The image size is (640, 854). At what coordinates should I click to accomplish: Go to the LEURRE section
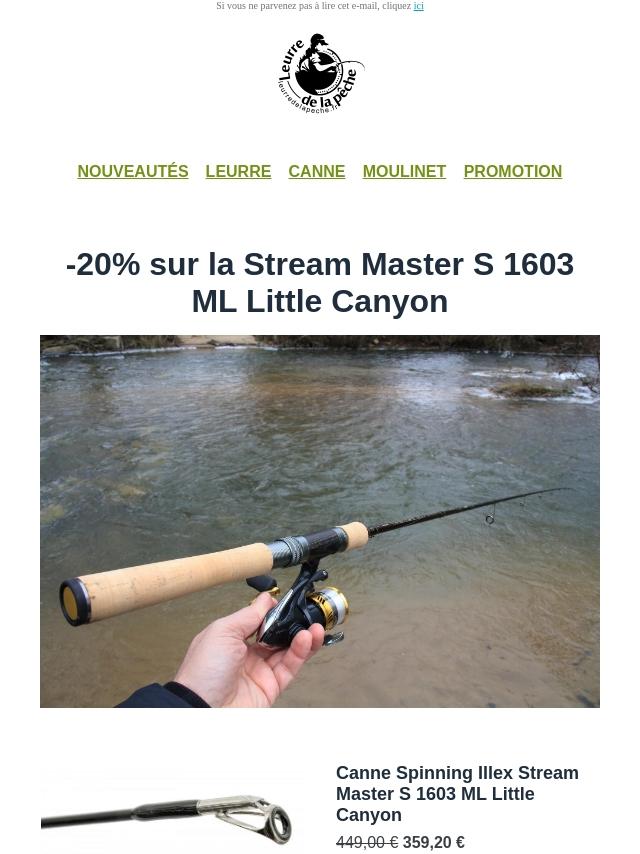pos(238,171)
